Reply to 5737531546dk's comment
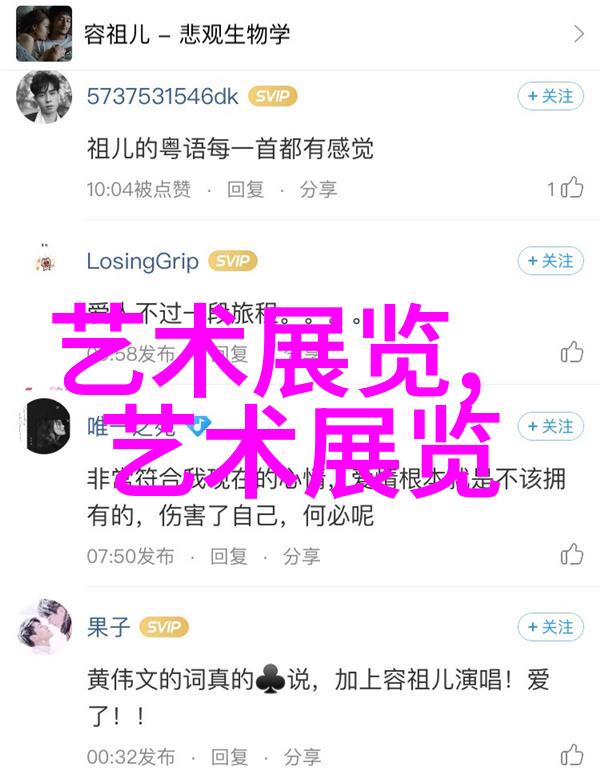Image resolution: width=600 pixels, height=778 pixels. (x=244, y=188)
